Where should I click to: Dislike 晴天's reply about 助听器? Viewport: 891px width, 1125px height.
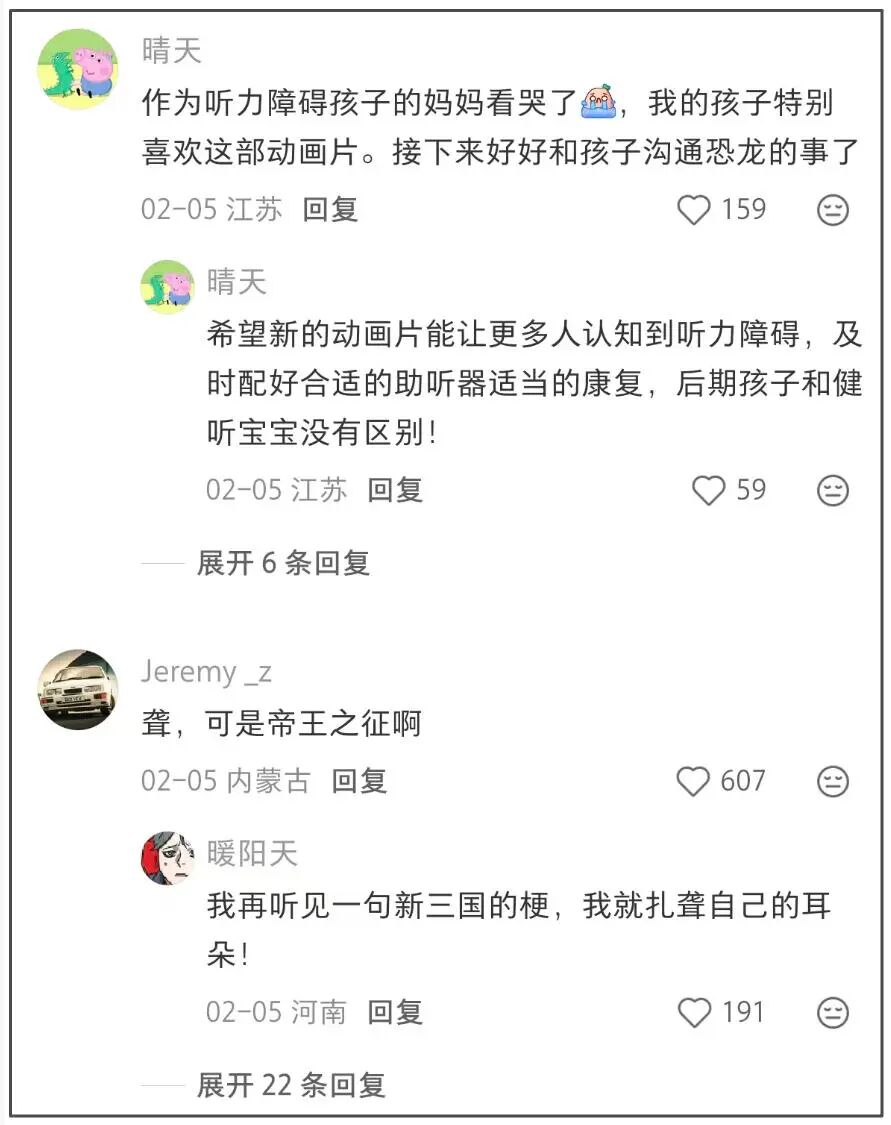pyautogui.click(x=833, y=490)
